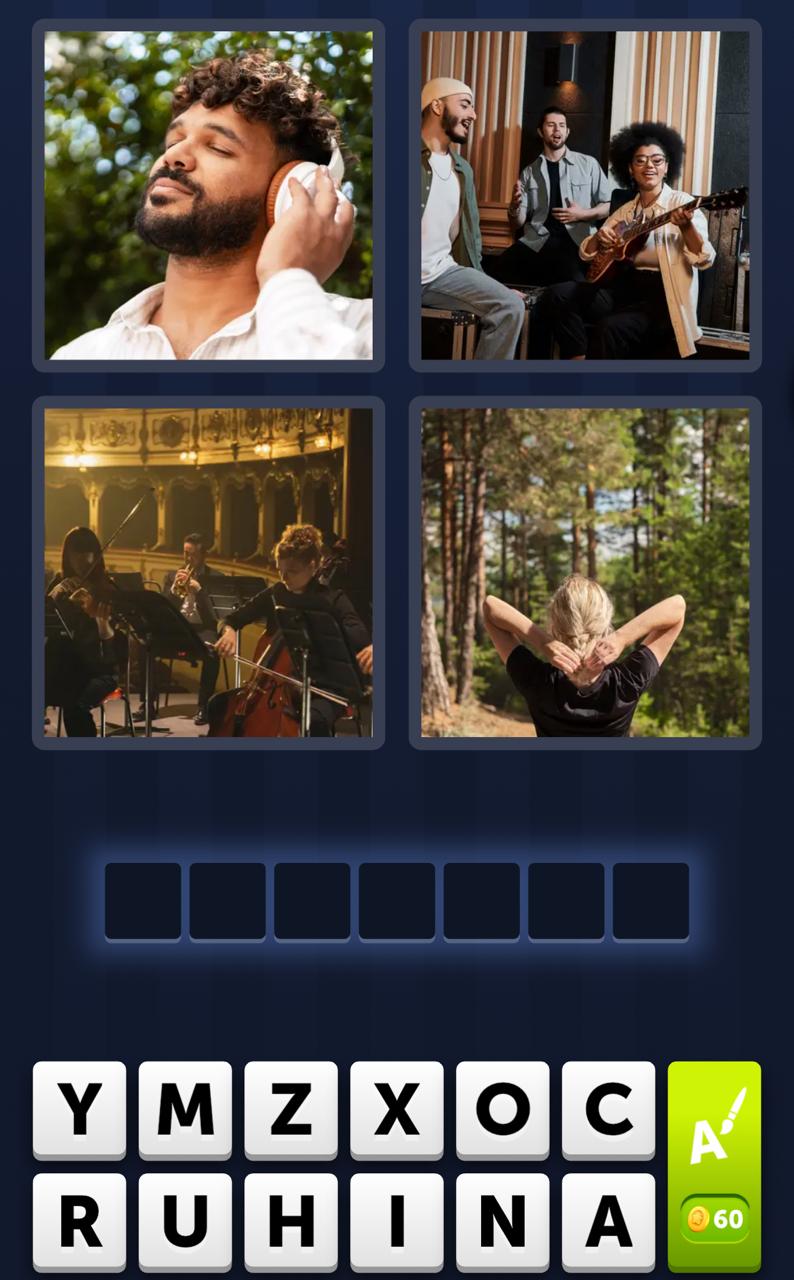Pick the letter R from the bottom row
This screenshot has width=794, height=1280.
[x=79, y=1218]
